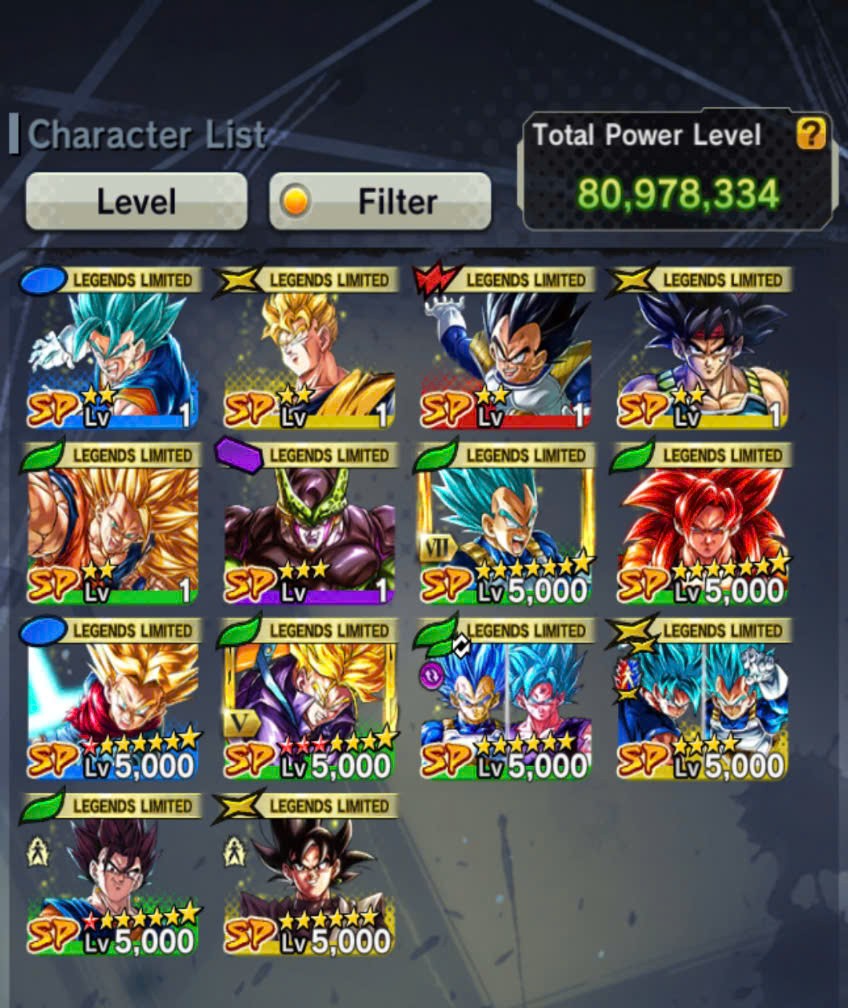Select the Bardock card with red headband
Image resolution: width=848 pixels, height=1008 pixels.
click(x=702, y=348)
